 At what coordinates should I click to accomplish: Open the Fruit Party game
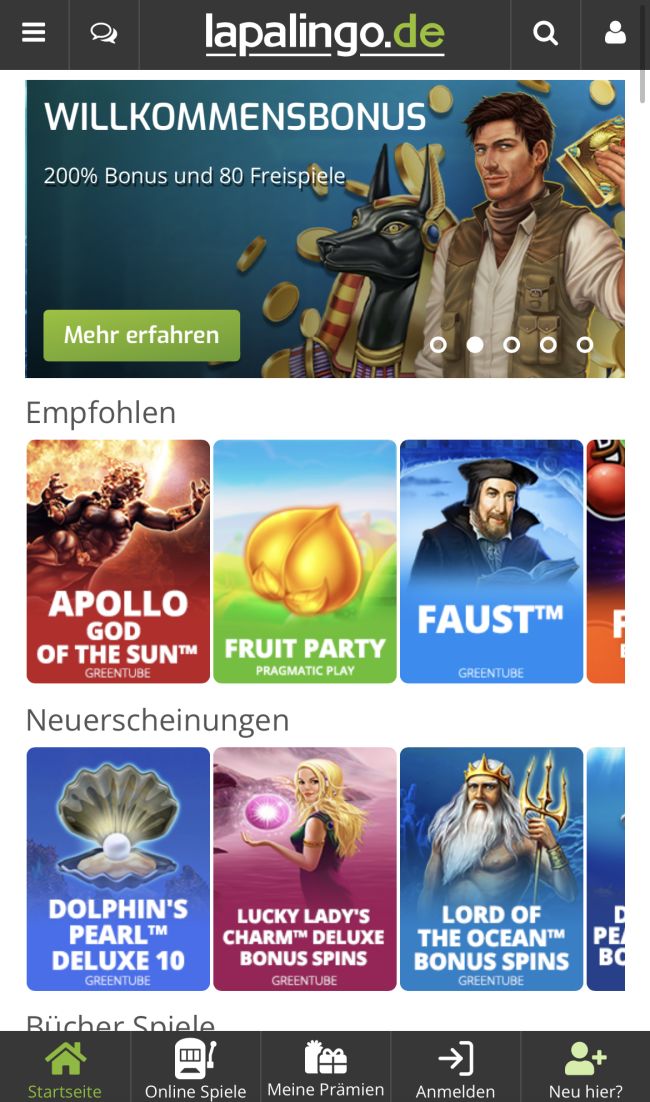pos(305,561)
